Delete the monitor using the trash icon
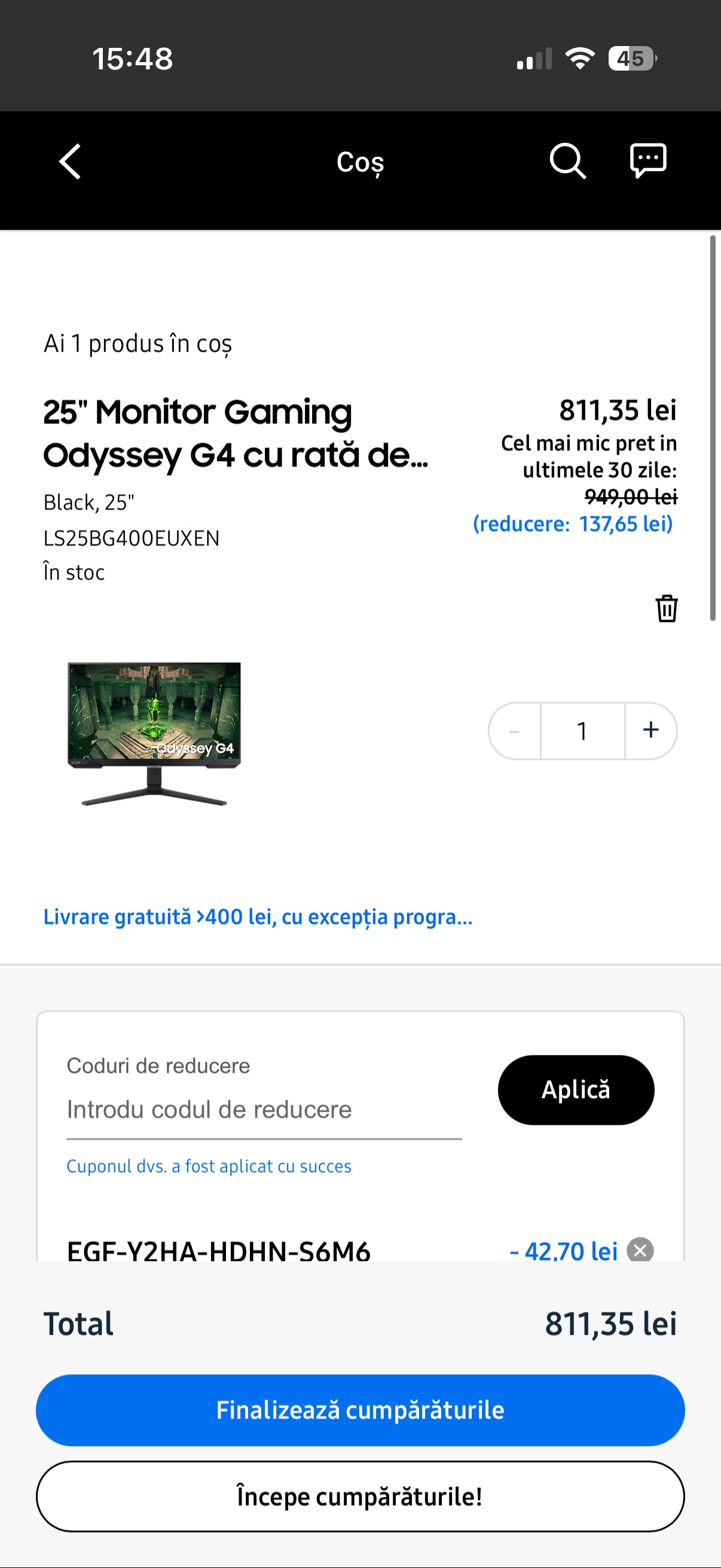Image resolution: width=721 pixels, height=1568 pixels. point(665,608)
